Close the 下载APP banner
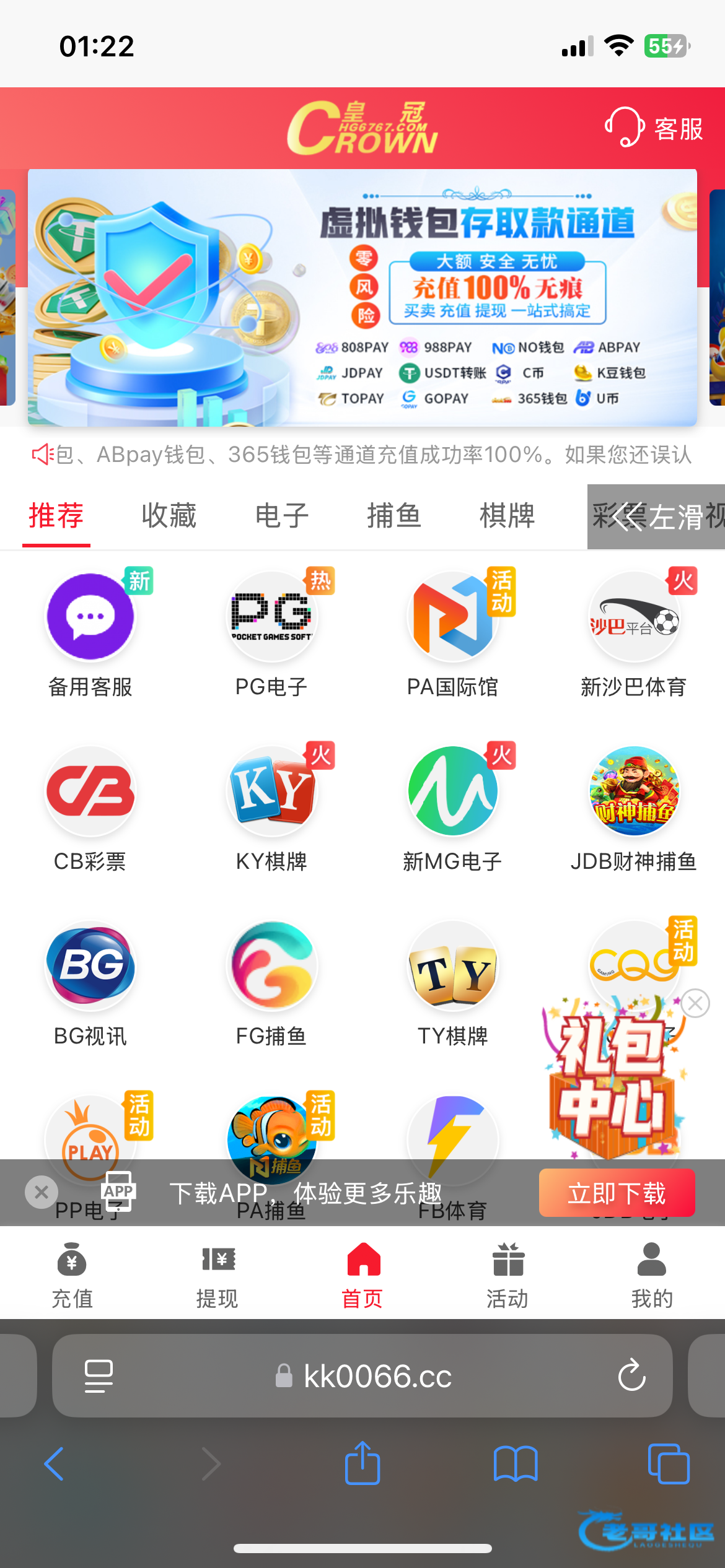 (42, 1192)
